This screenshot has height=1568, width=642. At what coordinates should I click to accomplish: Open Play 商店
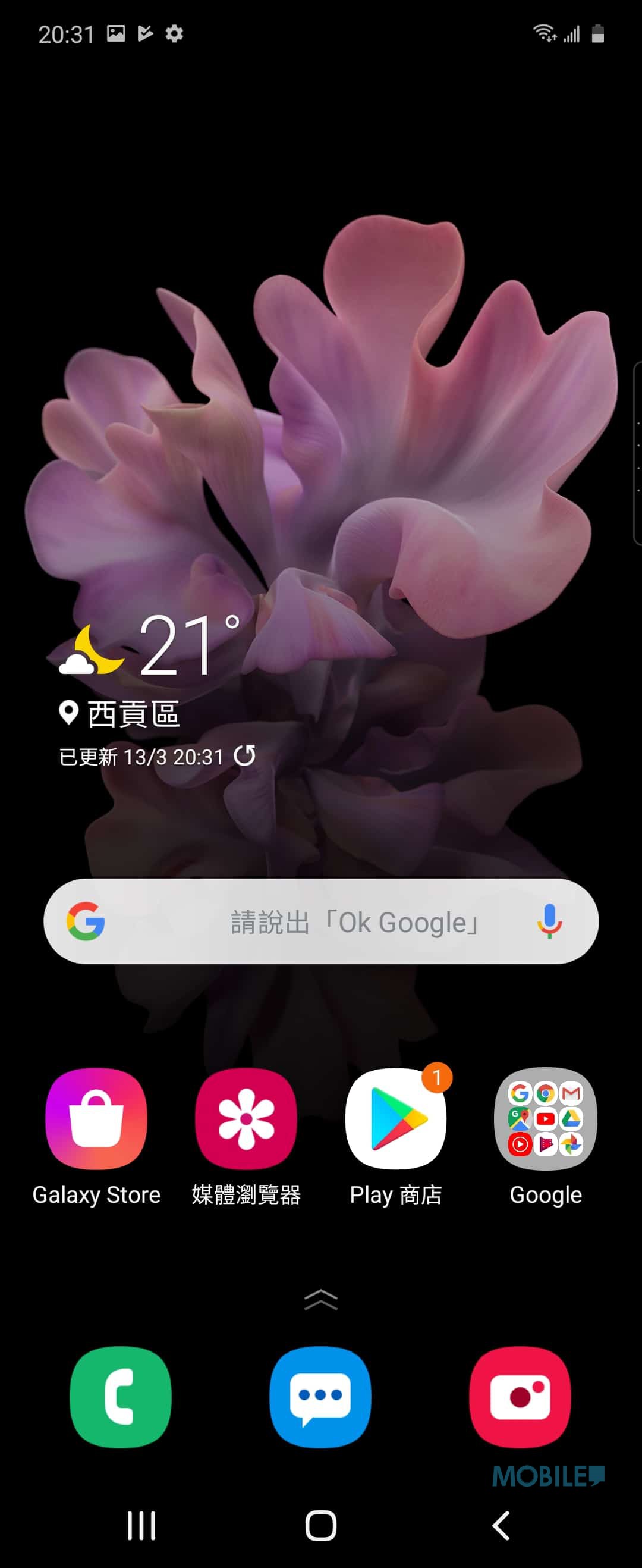[395, 1119]
